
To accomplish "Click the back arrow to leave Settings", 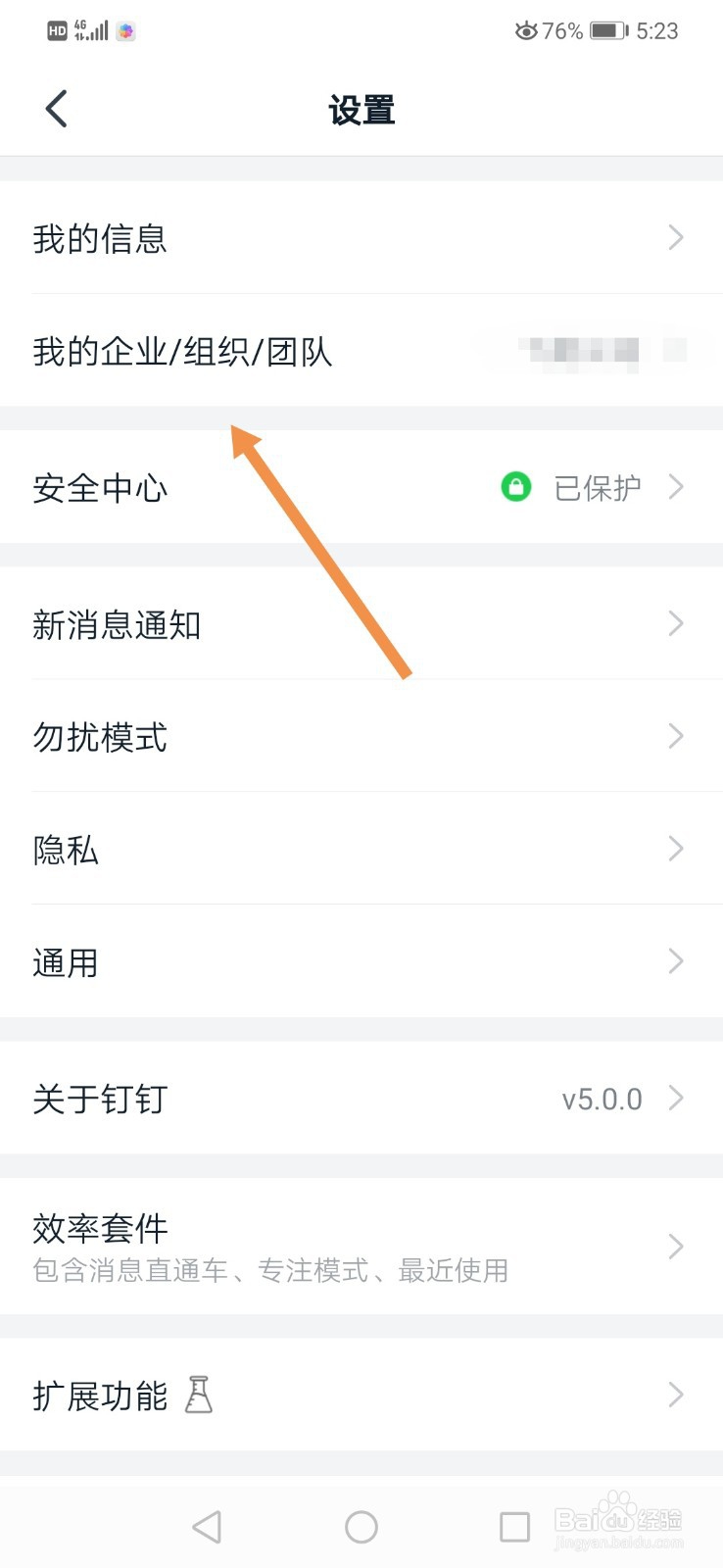I will [55, 109].
